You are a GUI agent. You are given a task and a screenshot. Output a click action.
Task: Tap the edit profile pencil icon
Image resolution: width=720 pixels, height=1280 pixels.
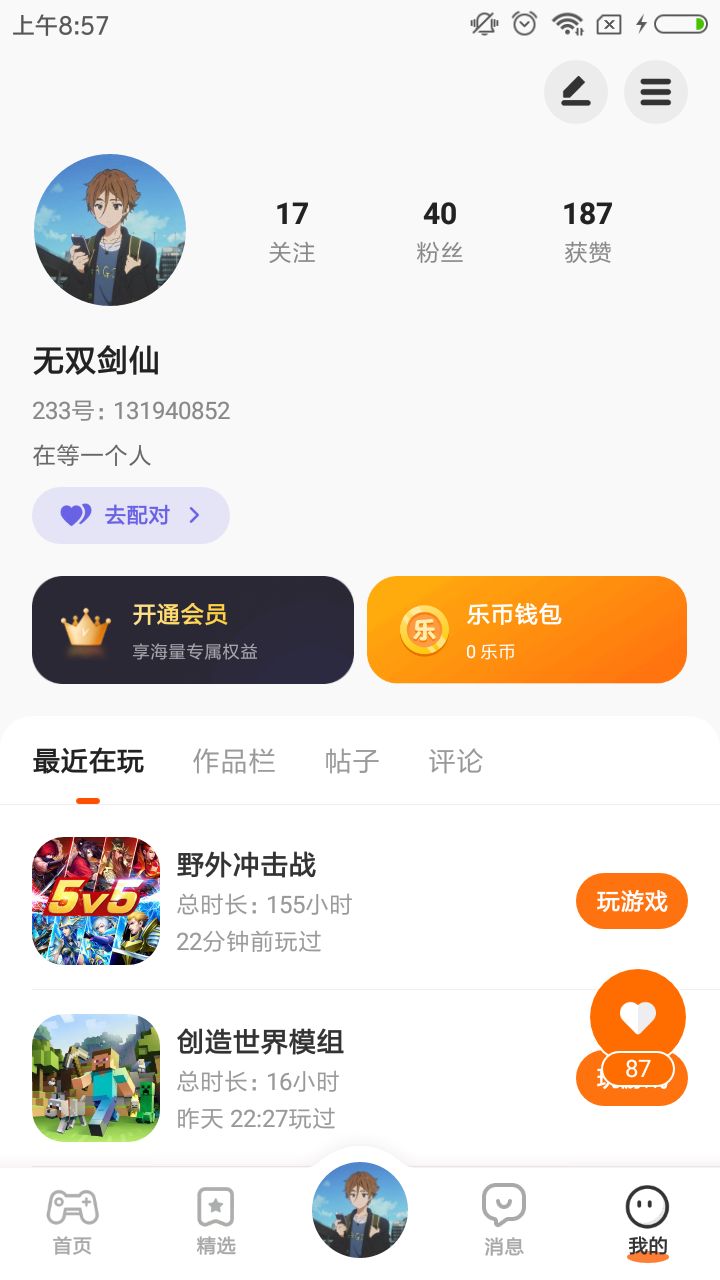tap(575, 92)
